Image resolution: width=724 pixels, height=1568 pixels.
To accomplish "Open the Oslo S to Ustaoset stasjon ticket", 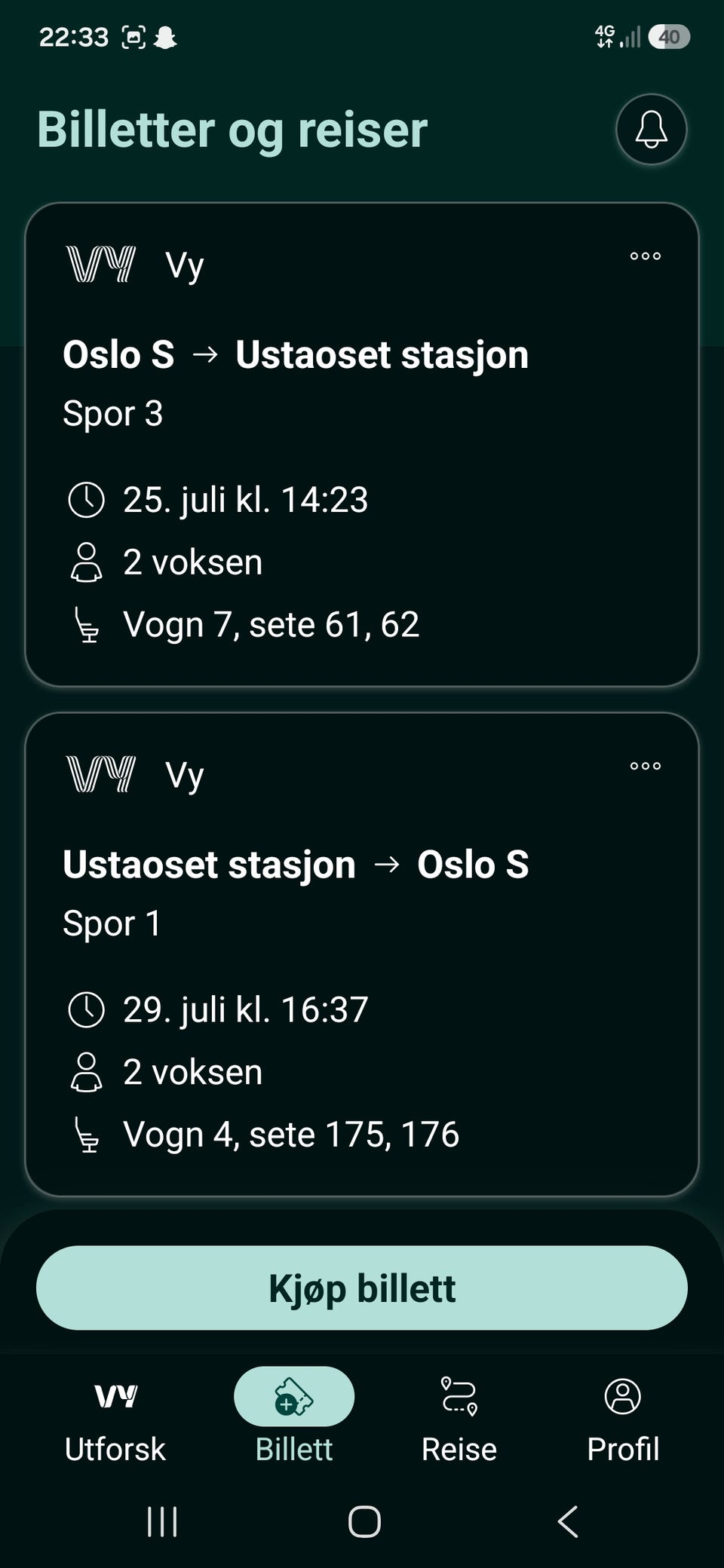I will point(362,445).
